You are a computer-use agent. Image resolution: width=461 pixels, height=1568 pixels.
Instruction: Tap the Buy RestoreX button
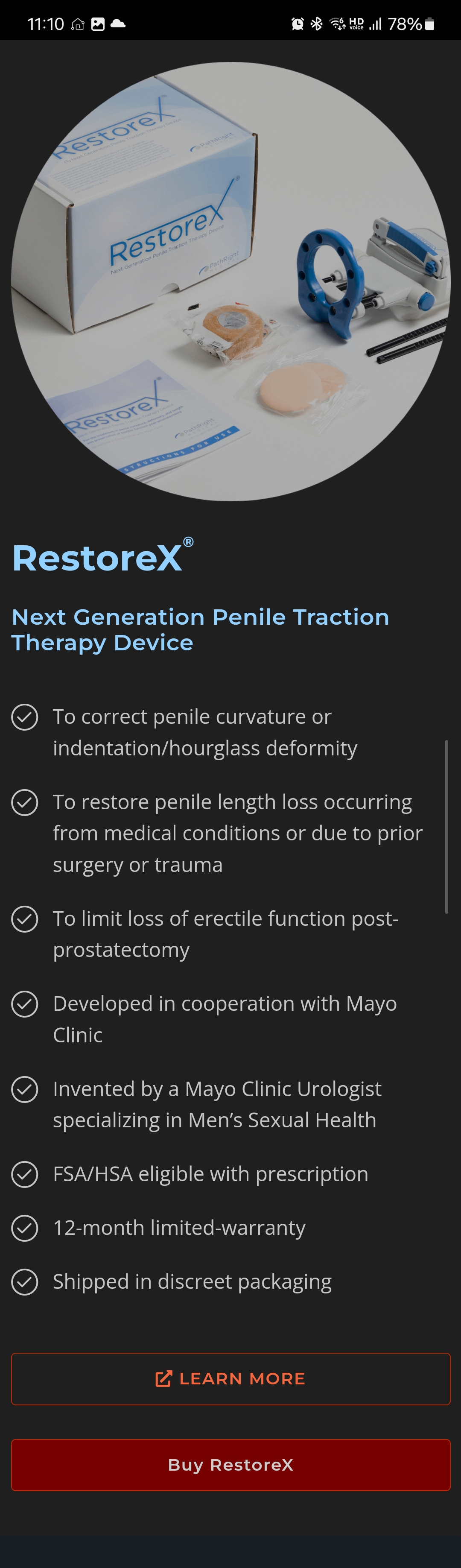pyautogui.click(x=230, y=1465)
